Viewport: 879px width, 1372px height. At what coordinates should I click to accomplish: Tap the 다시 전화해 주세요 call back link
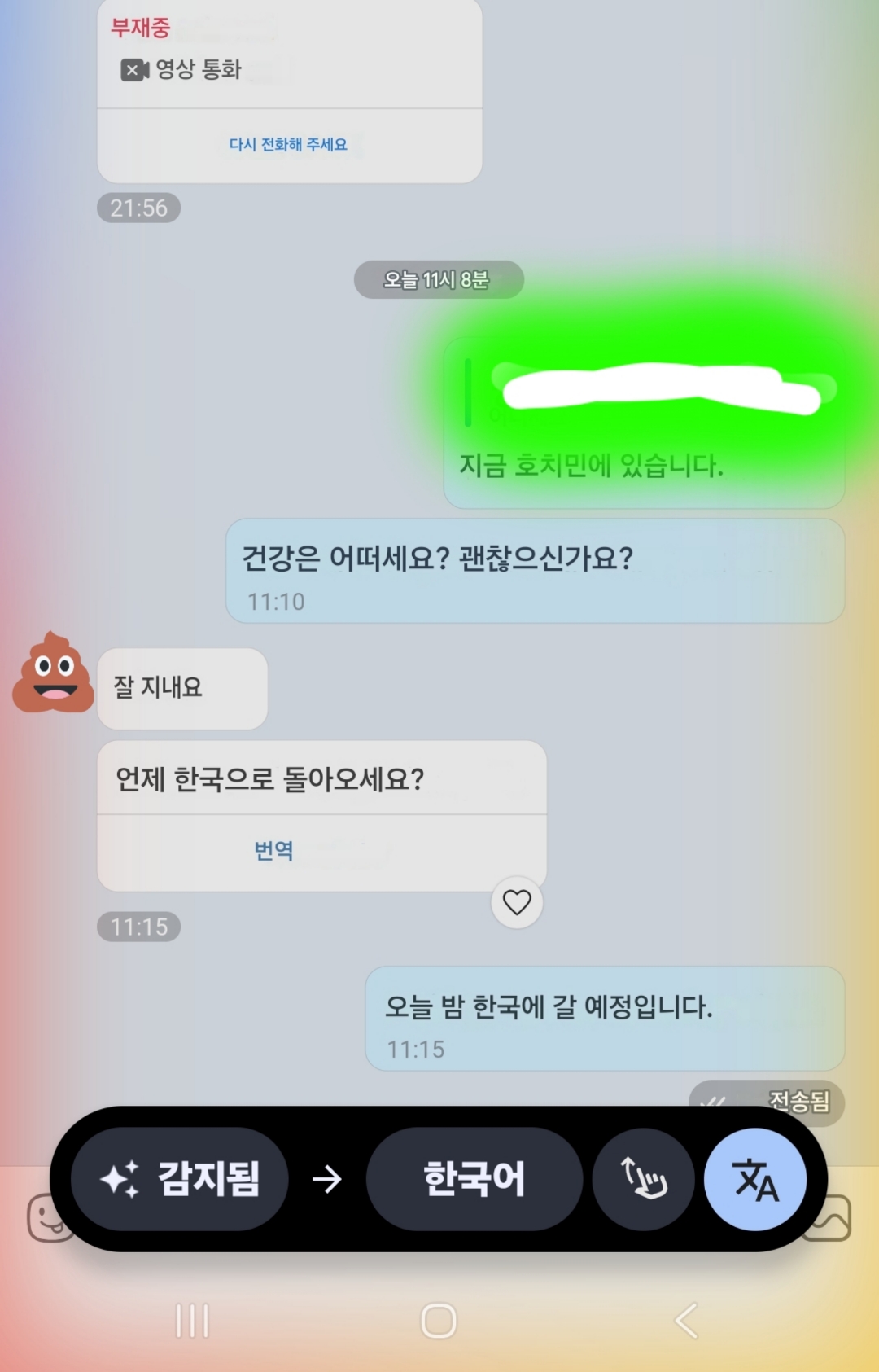[288, 145]
